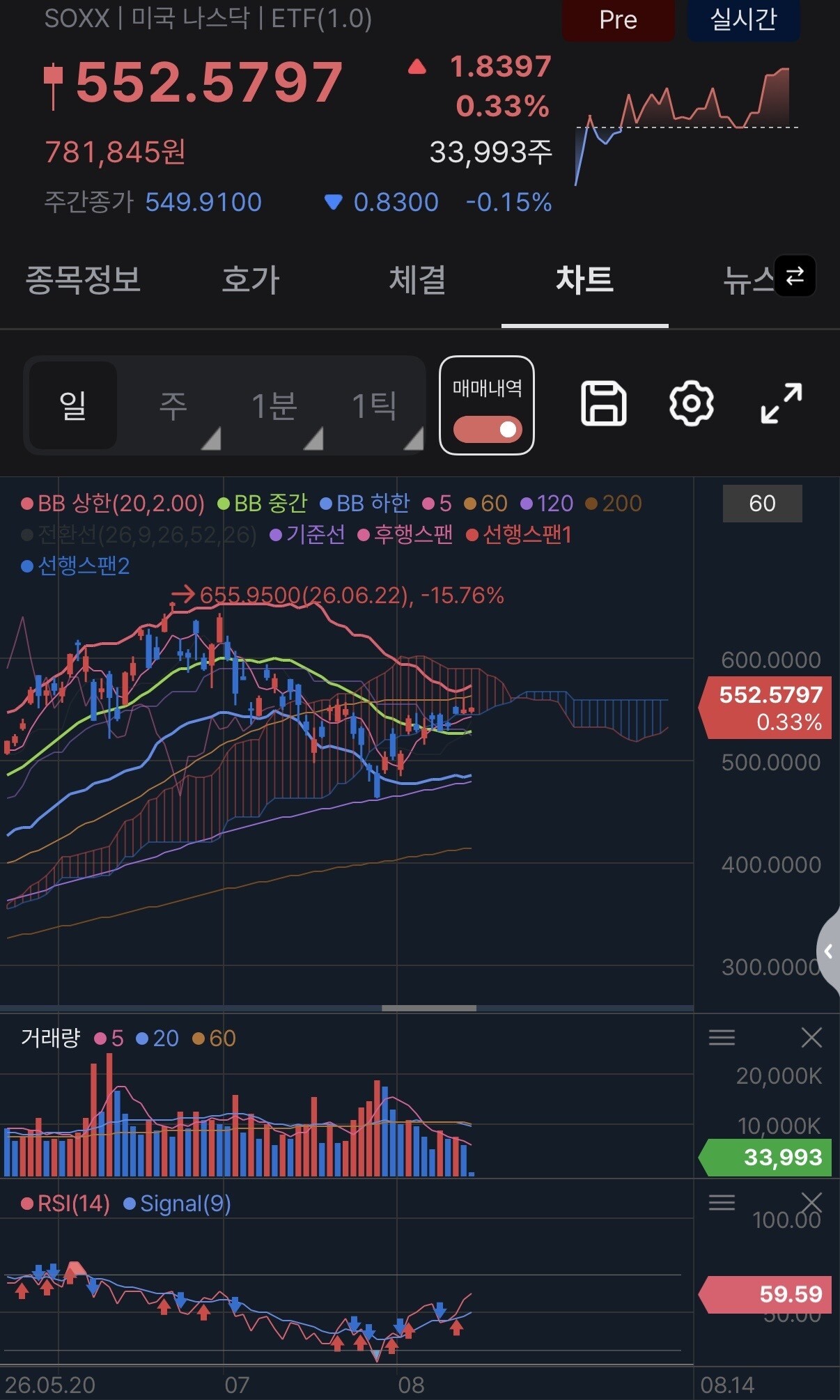Close the RSI indicator panel
The image size is (840, 1400).
coord(811,1202)
